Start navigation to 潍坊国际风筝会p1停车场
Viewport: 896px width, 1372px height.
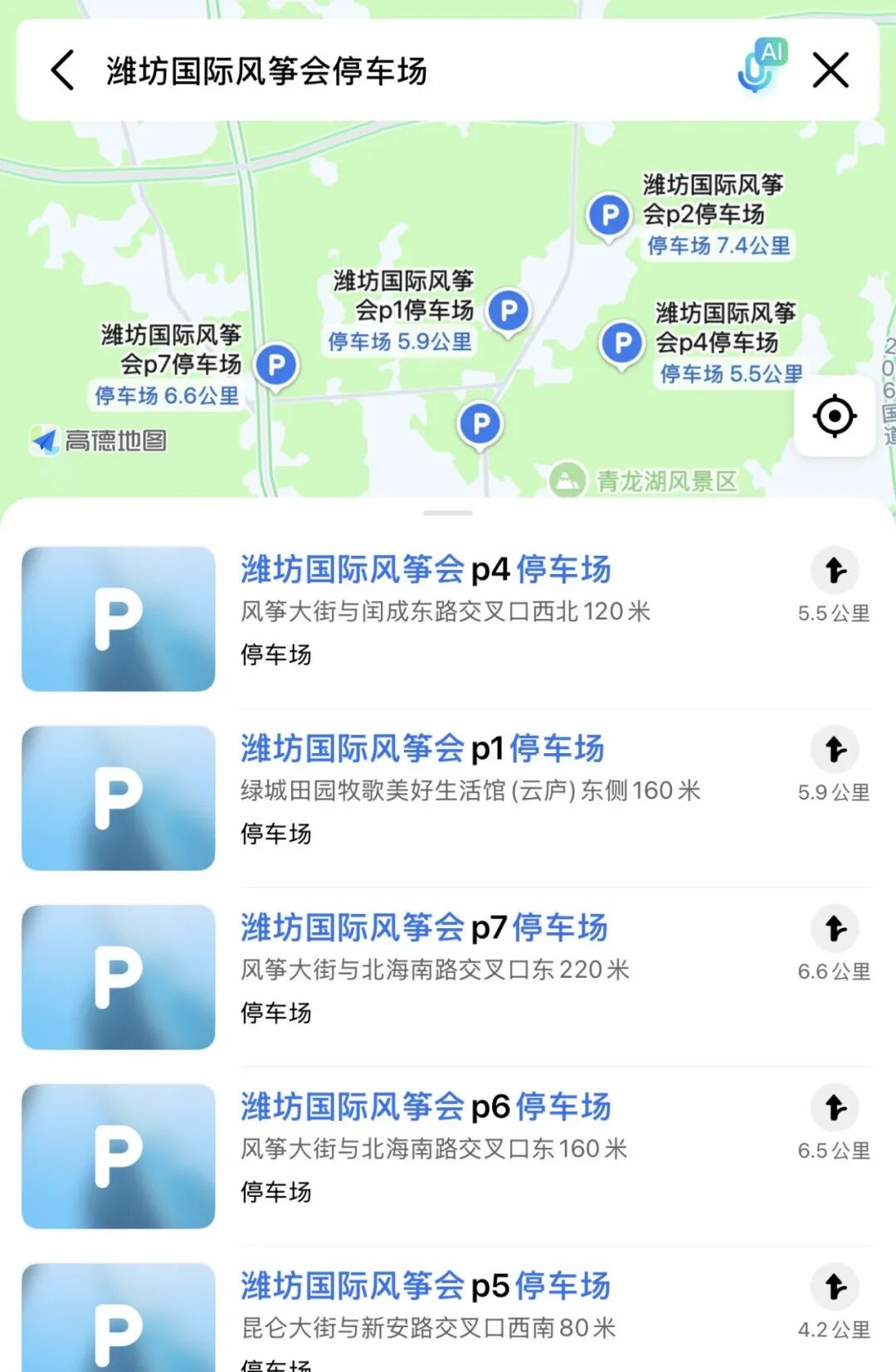835,749
